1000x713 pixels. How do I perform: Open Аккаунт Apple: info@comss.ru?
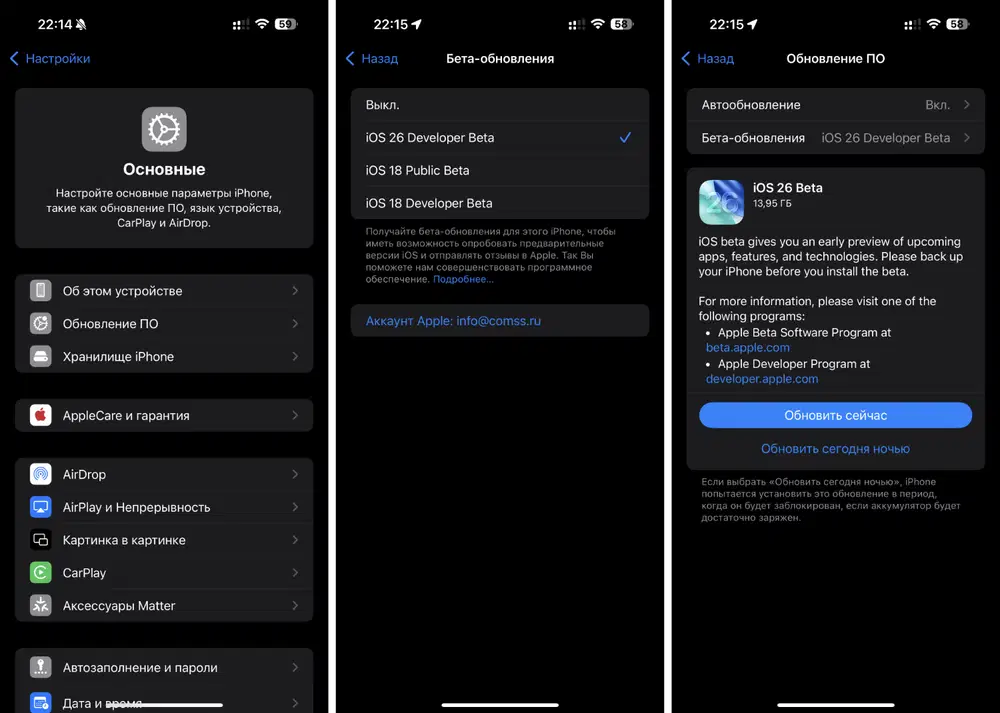click(x=499, y=321)
